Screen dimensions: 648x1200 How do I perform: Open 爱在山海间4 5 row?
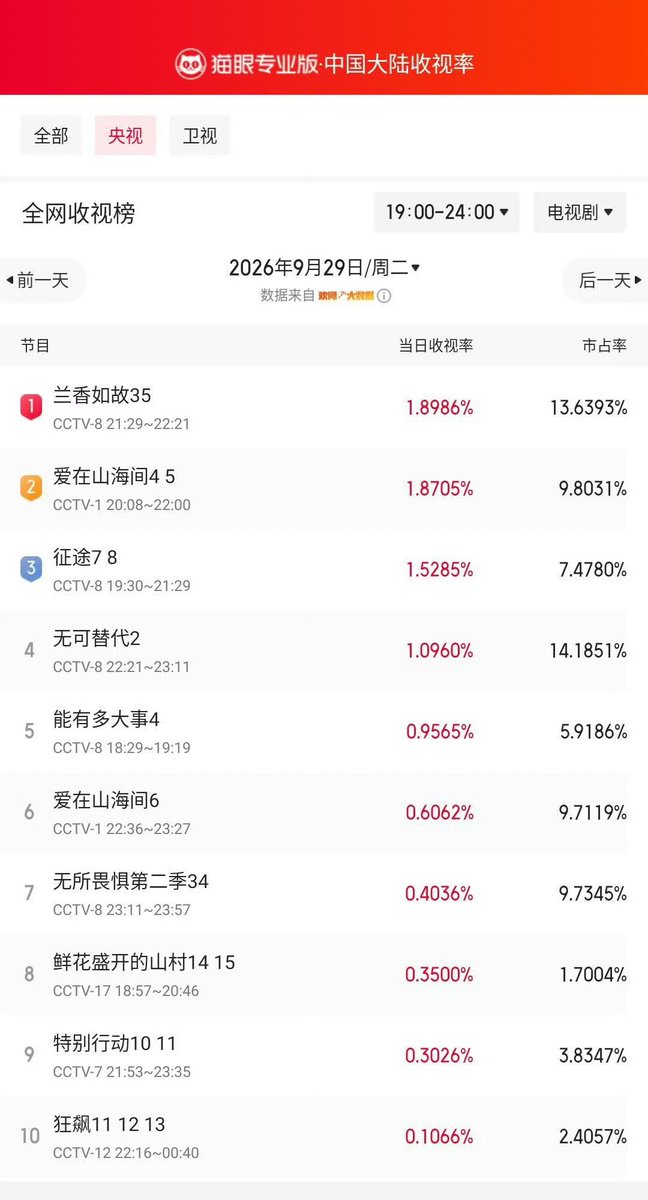pyautogui.click(x=324, y=489)
